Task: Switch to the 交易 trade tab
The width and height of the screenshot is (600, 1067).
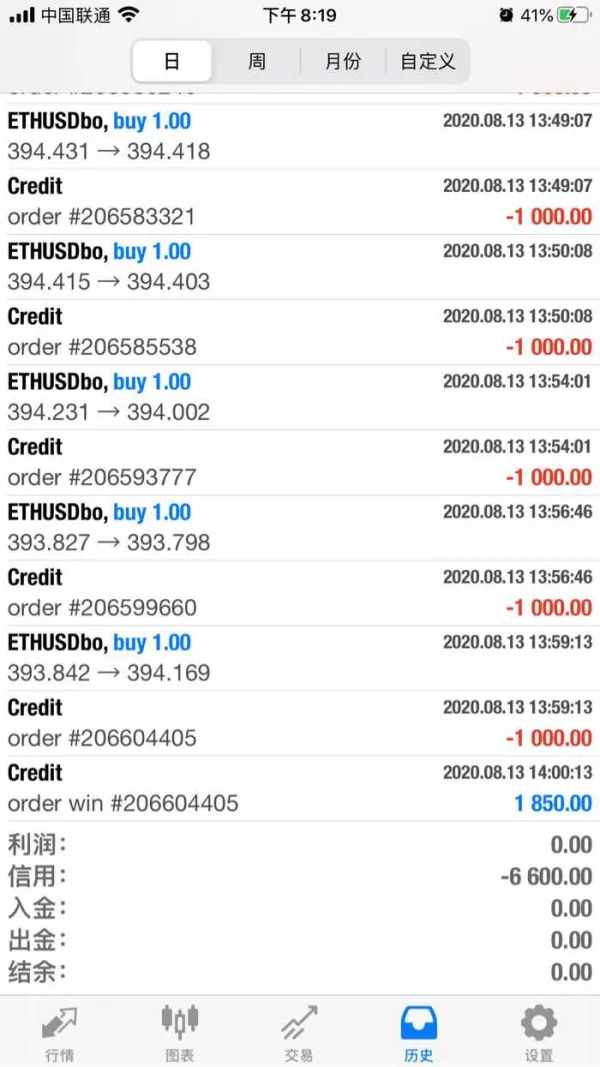Action: [x=299, y=1032]
